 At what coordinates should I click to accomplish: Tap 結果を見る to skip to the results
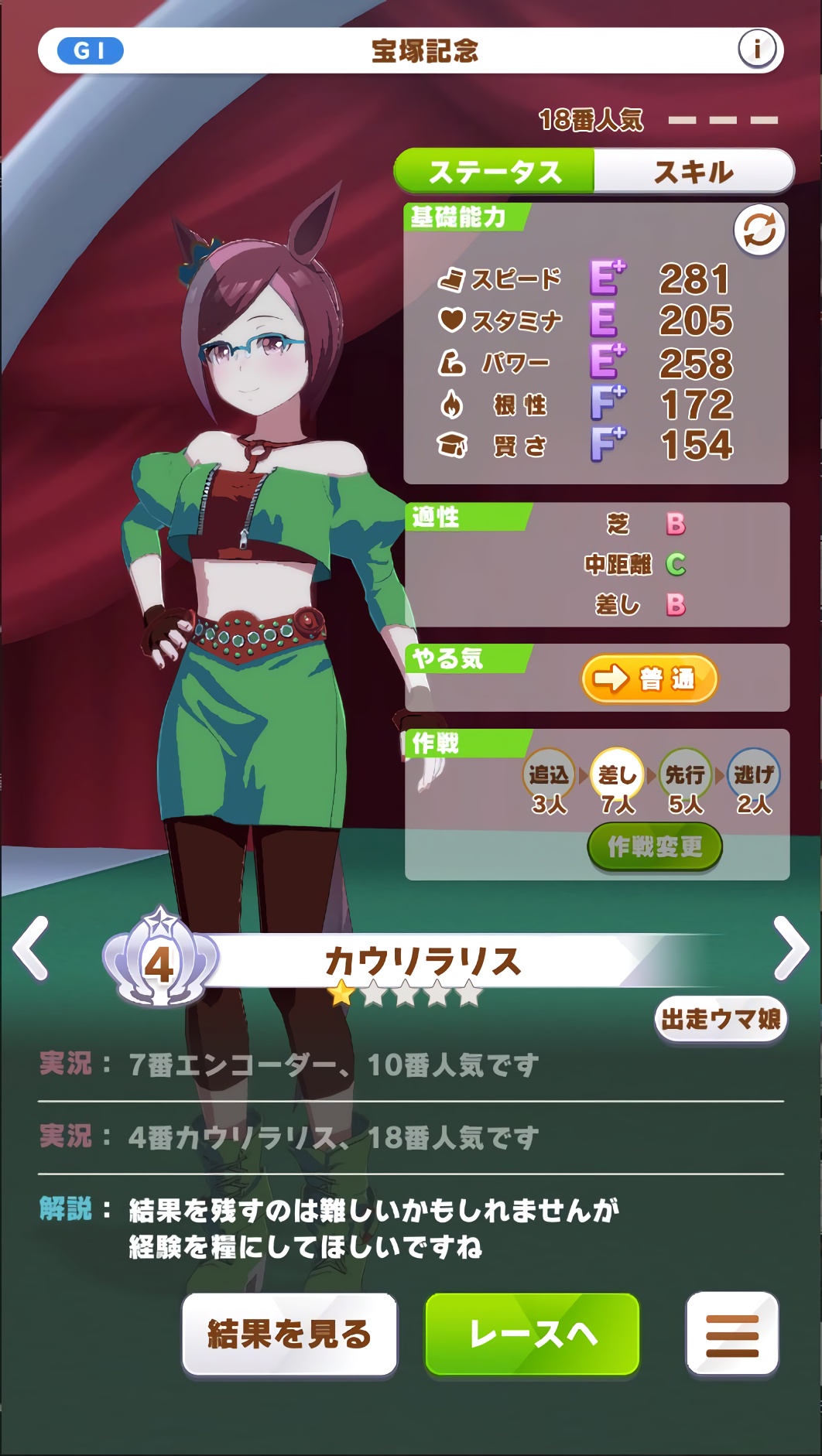click(289, 1334)
